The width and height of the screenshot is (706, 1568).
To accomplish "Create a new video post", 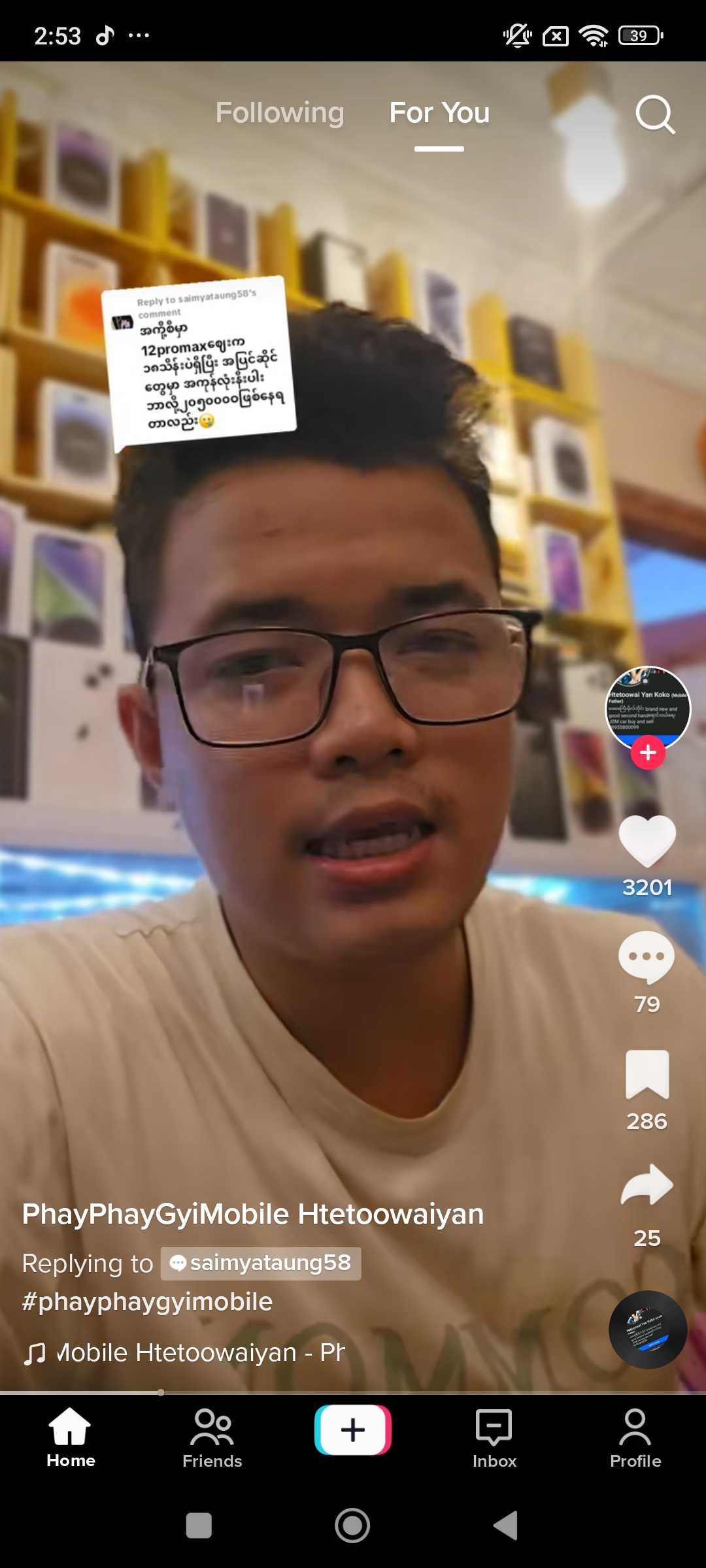I will [353, 1430].
